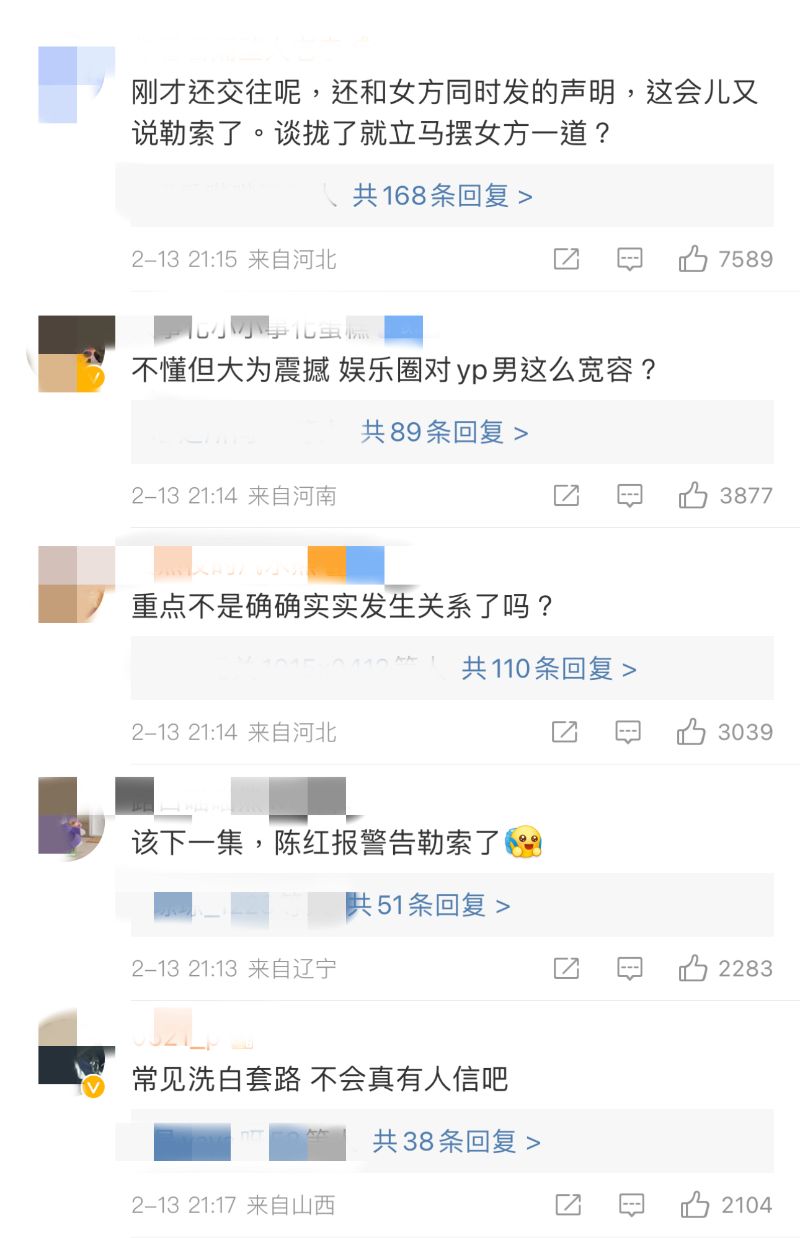Repost the comment posted at 21:15 from 河北

click(x=566, y=260)
